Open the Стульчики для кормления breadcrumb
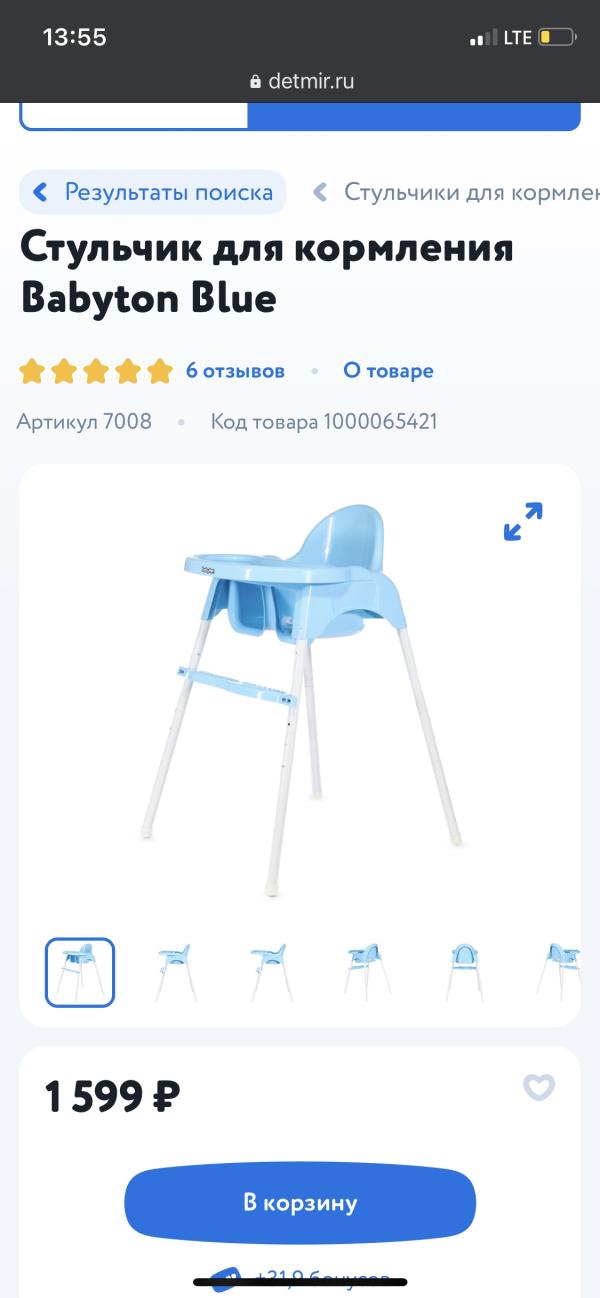This screenshot has height=1298, width=600. (460, 192)
